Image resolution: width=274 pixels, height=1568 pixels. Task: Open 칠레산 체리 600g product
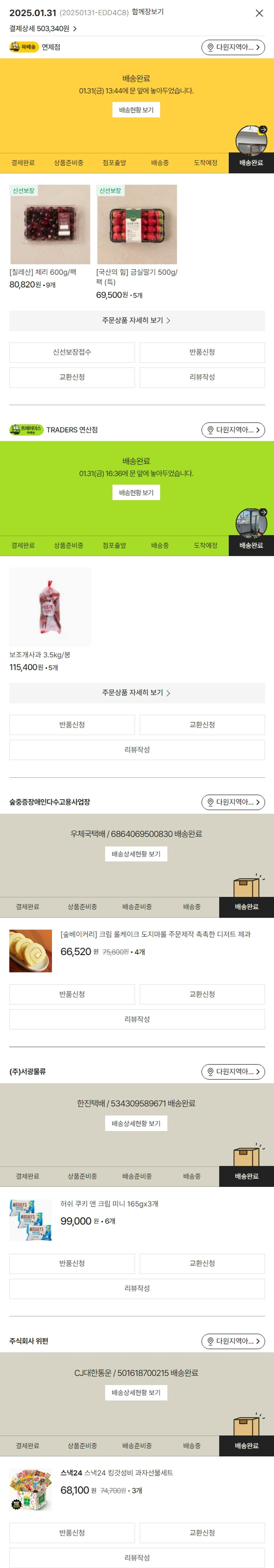click(50, 225)
